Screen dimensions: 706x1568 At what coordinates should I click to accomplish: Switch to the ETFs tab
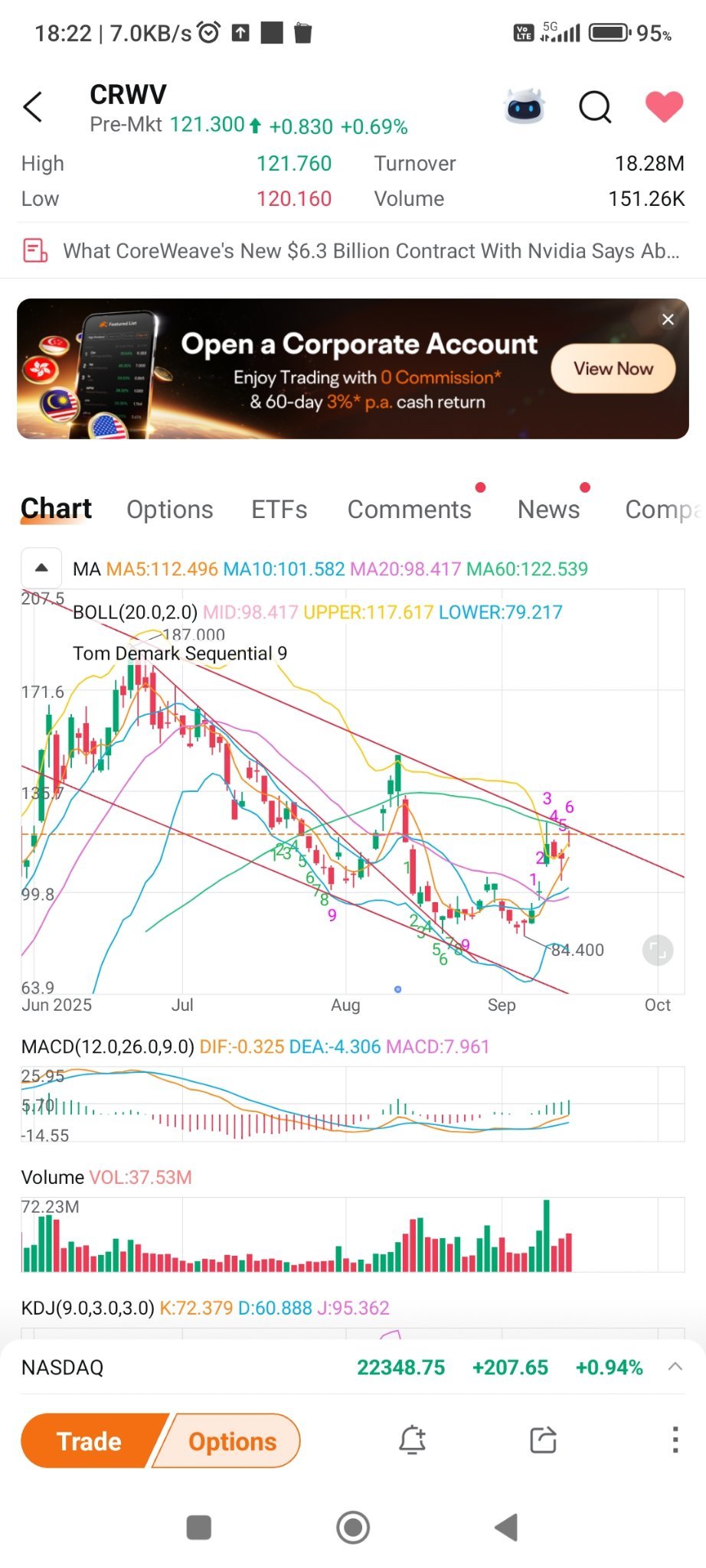click(279, 510)
